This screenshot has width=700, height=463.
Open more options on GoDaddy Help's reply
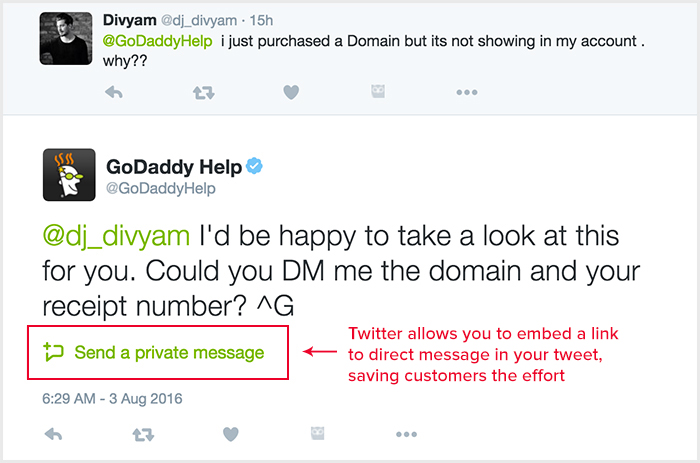pos(405,434)
